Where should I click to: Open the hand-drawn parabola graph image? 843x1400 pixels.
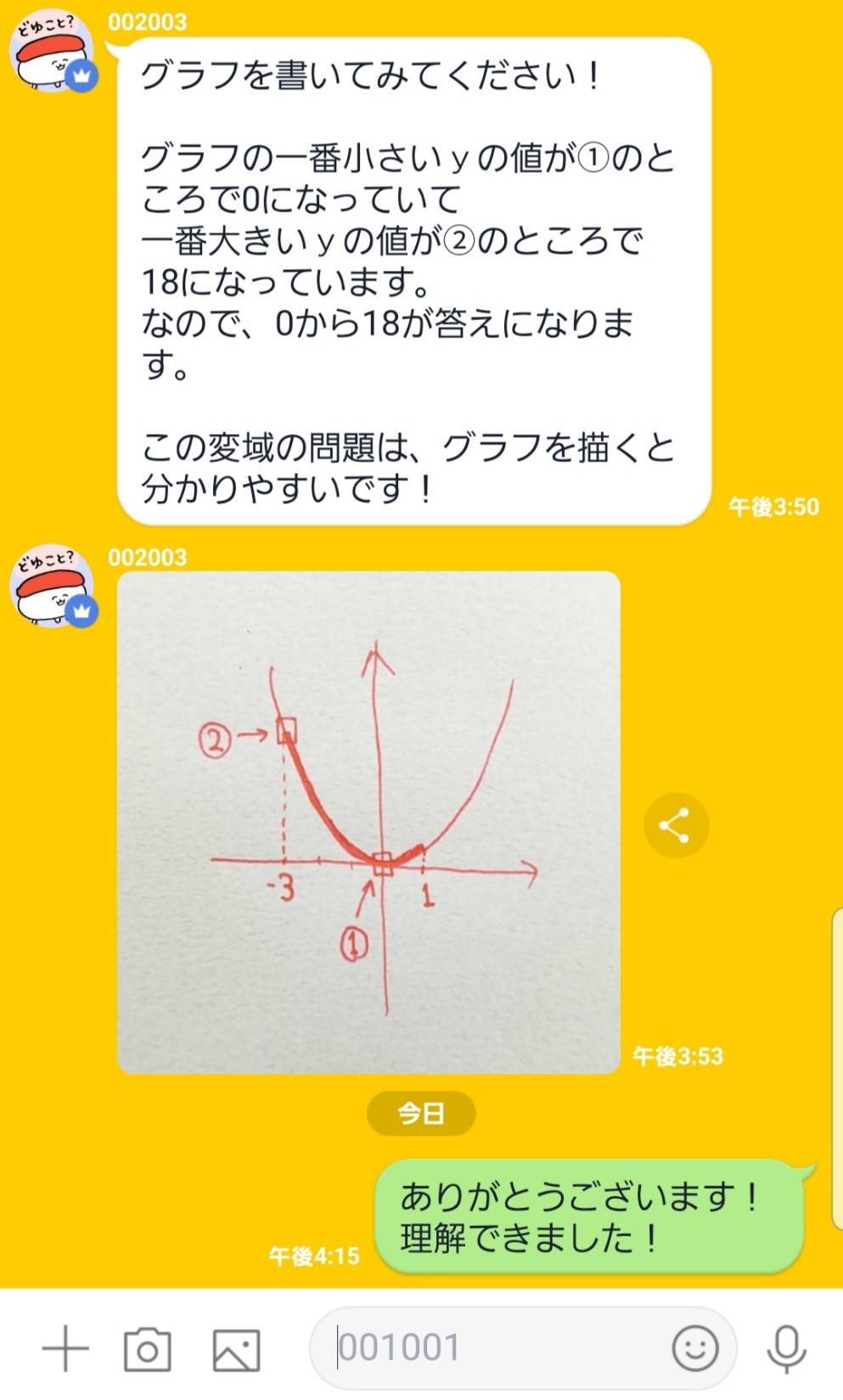click(x=368, y=822)
